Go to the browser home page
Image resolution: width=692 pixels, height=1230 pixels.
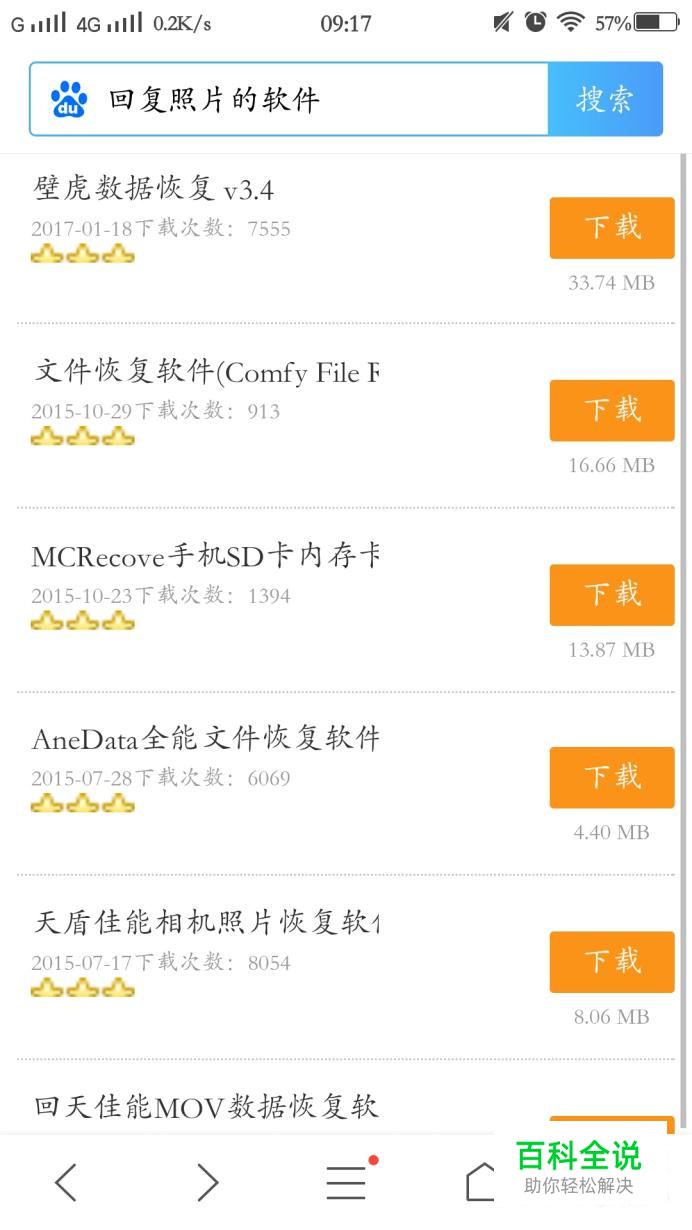pyautogui.click(x=481, y=1182)
